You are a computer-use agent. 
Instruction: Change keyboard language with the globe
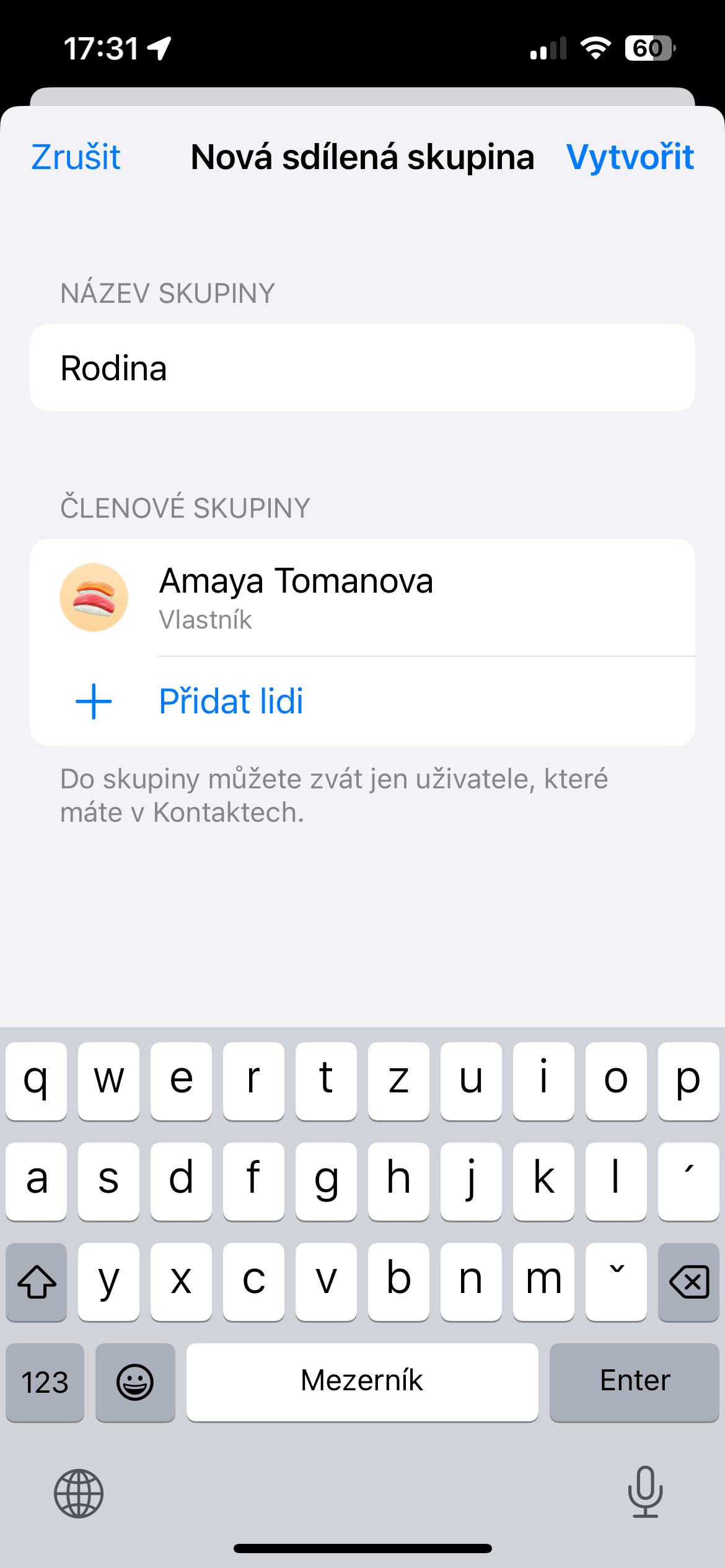(79, 1493)
